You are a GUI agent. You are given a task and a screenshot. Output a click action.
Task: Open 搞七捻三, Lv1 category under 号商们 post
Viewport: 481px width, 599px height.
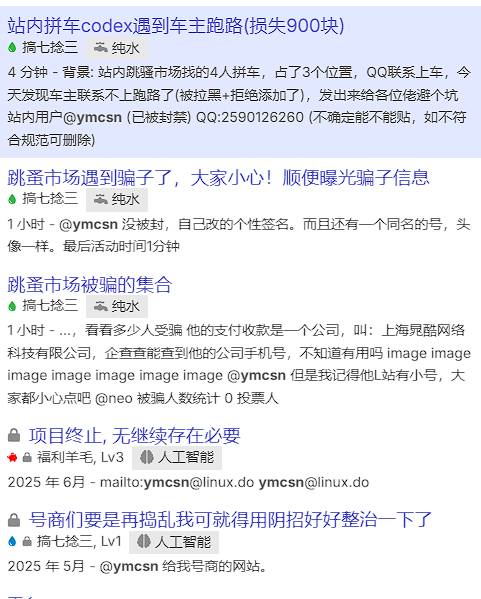pos(64,541)
